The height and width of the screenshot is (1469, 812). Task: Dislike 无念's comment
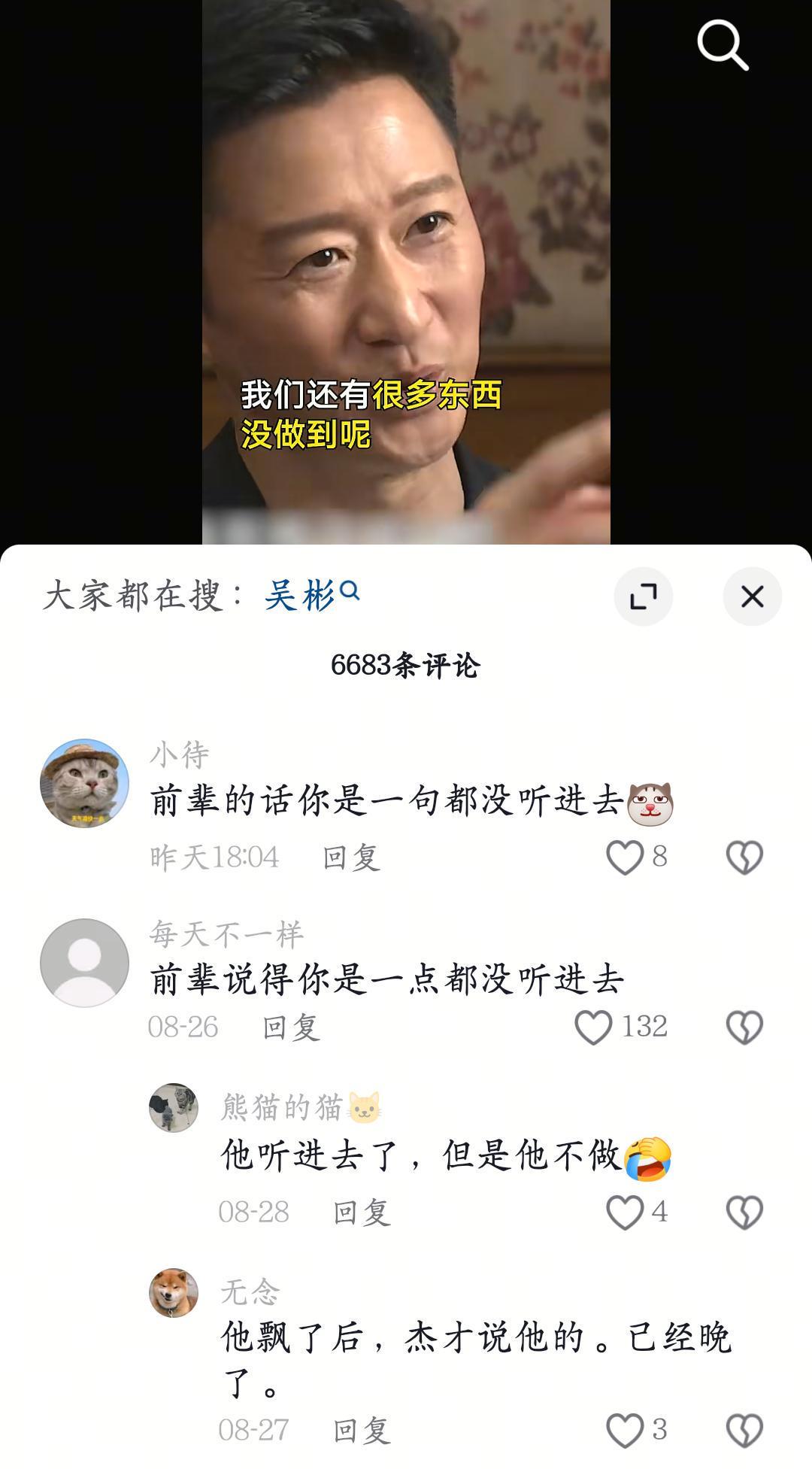point(744,1430)
